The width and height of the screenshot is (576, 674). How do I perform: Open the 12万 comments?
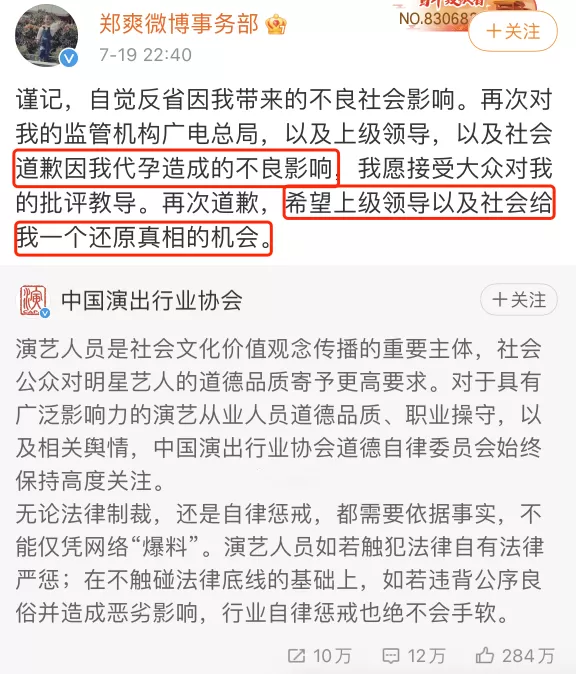[x=414, y=656]
